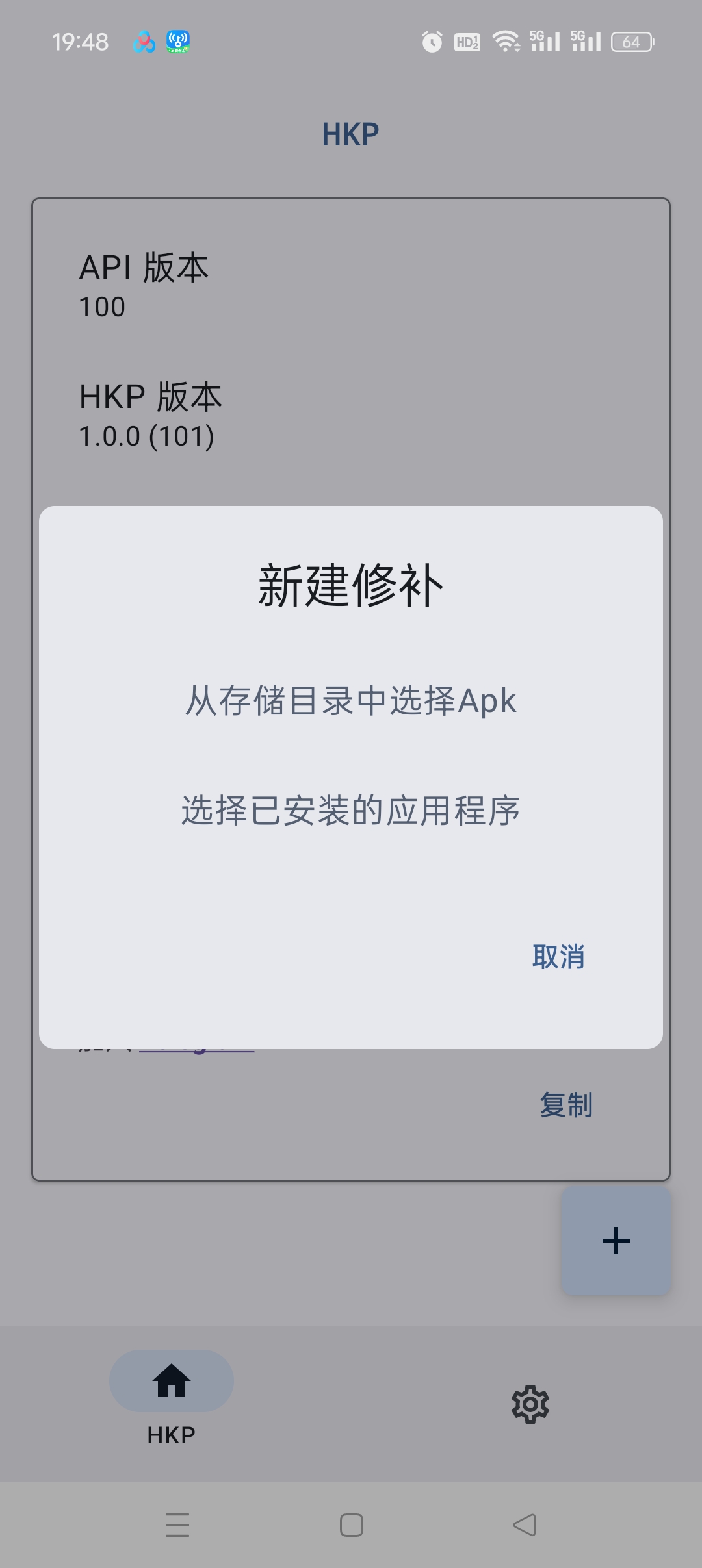Open the HKP home tab icon
Image resolution: width=702 pixels, height=1568 pixels.
pyautogui.click(x=171, y=1381)
